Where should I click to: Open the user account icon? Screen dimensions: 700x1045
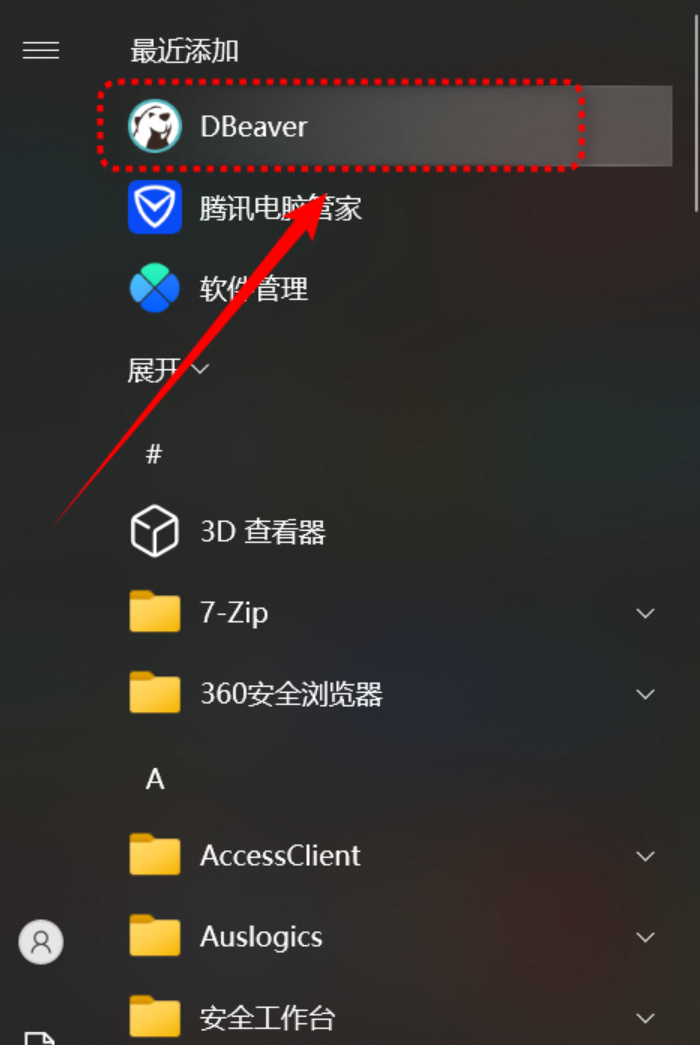[41, 941]
